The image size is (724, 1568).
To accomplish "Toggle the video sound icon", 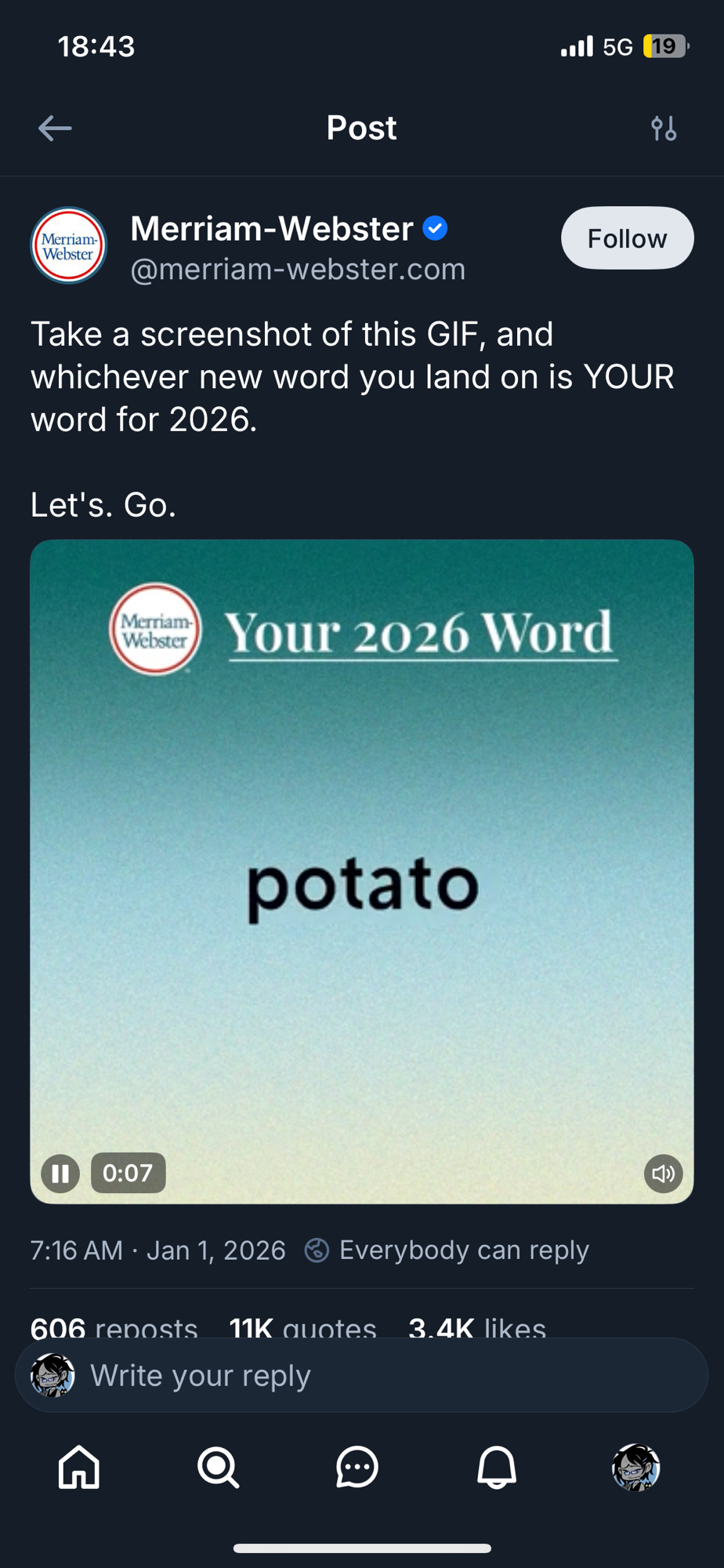I will click(x=663, y=1174).
